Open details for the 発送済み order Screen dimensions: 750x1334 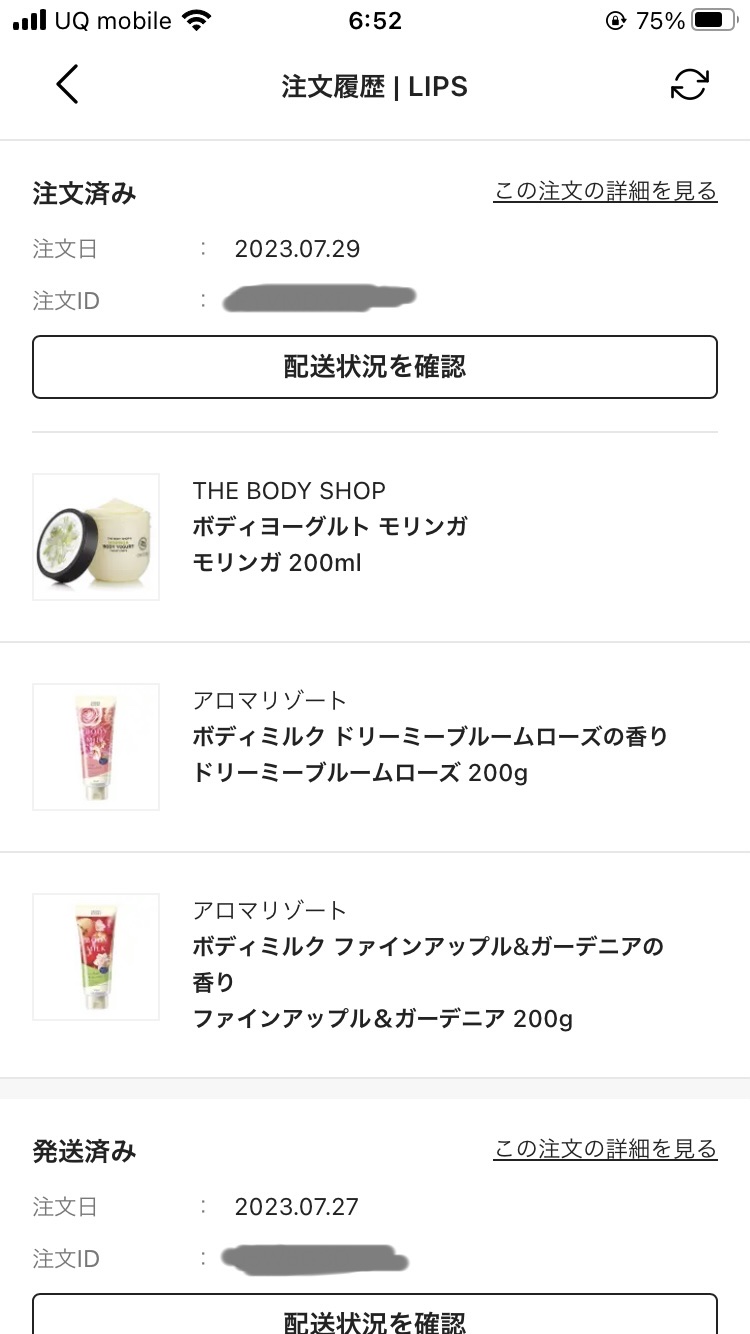click(x=604, y=1149)
